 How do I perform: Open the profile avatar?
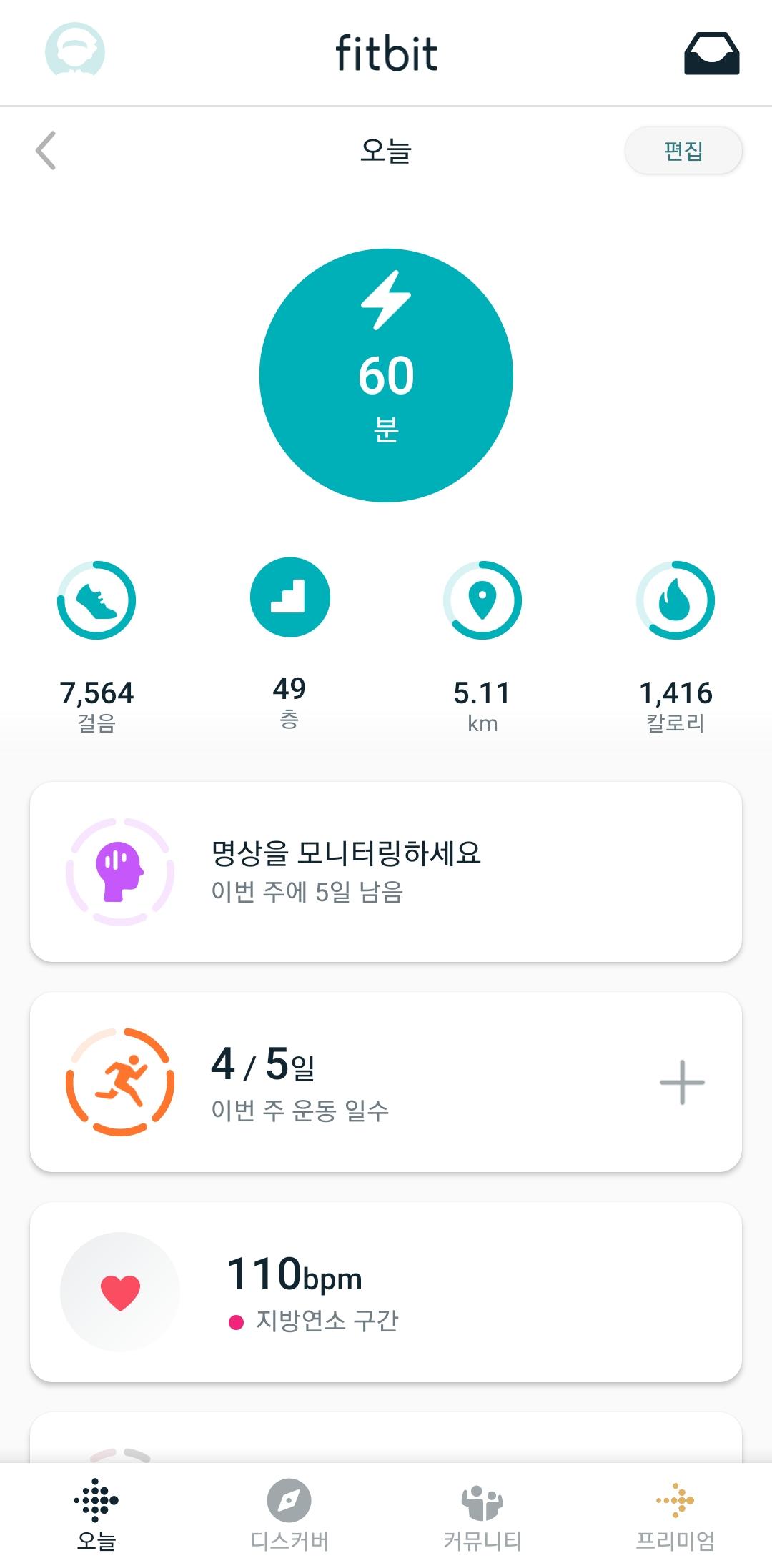click(x=74, y=51)
